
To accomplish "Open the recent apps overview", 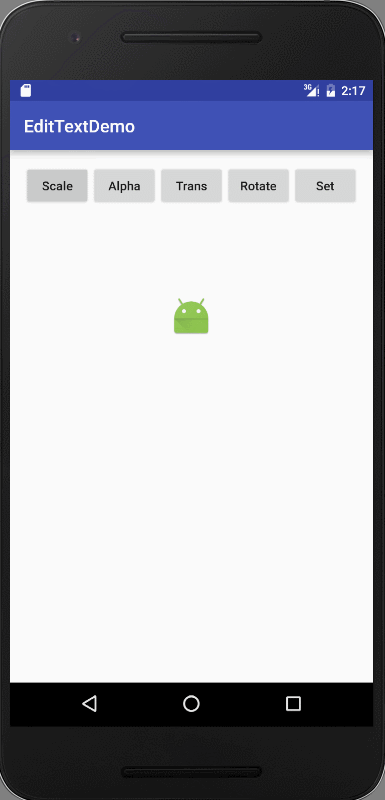I will 293,704.
